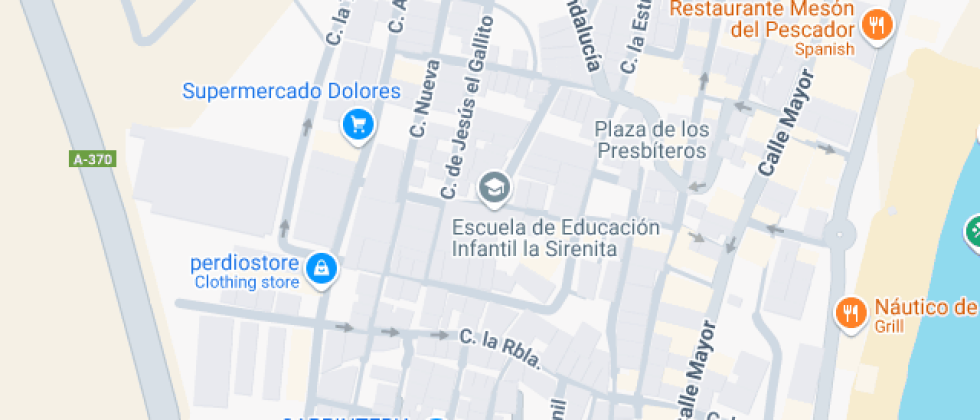Open Restaurante Mesón del Pescador marker
Image resolution: width=980 pixels, height=420 pixels.
click(x=877, y=26)
